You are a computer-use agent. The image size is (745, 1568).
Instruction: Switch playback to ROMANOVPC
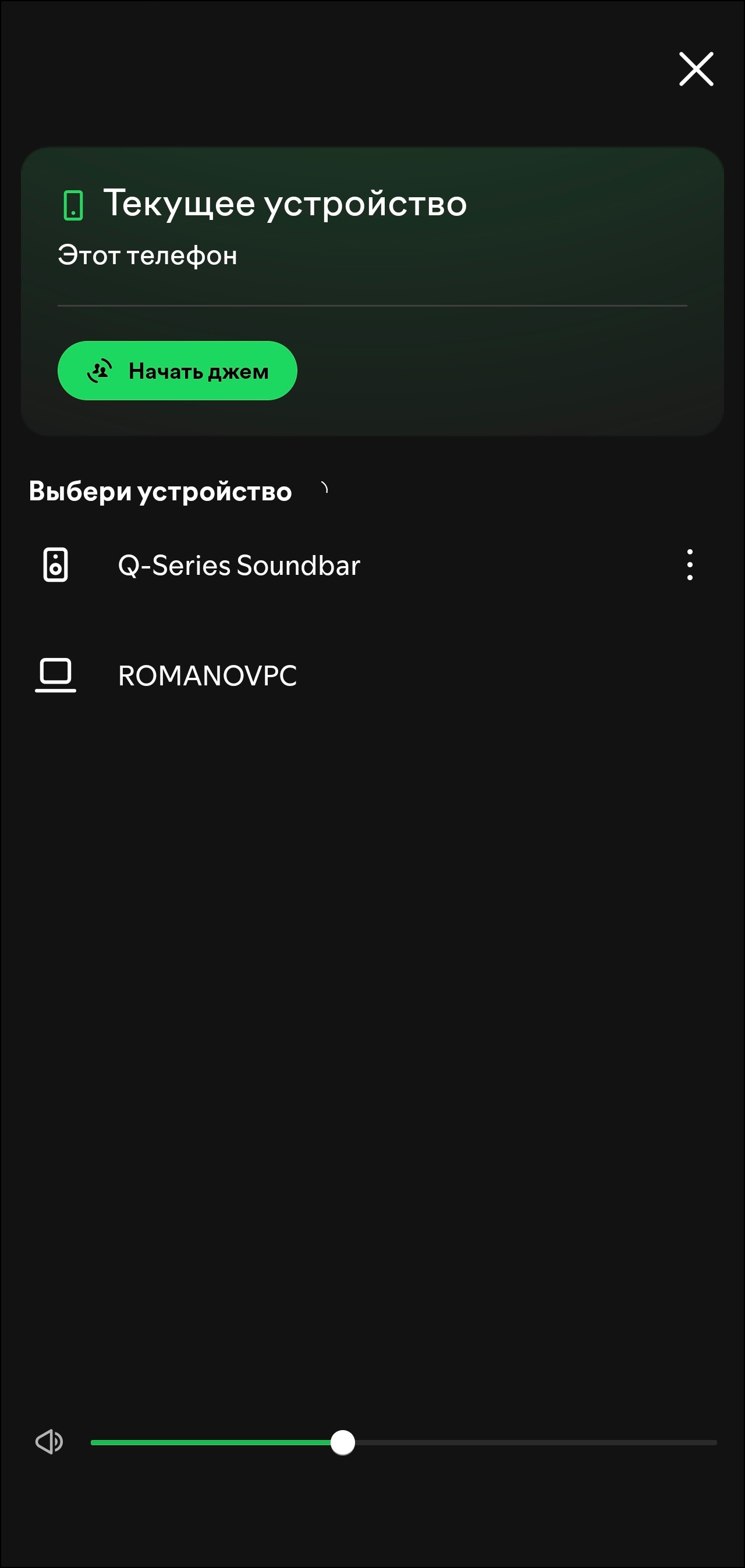point(207,675)
